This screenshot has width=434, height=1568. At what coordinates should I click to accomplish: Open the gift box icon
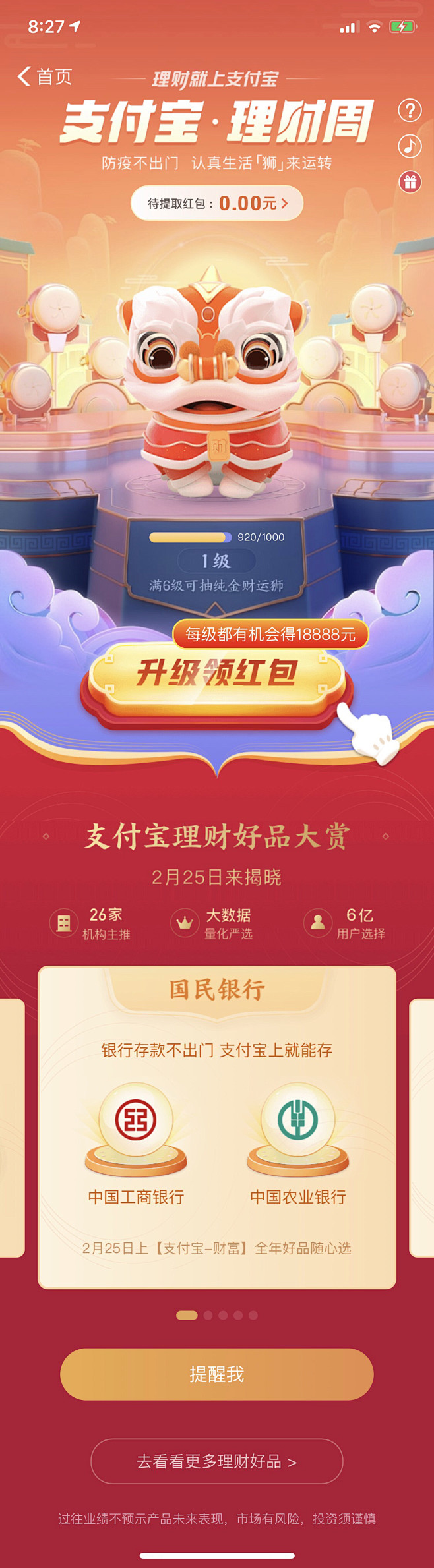(x=410, y=181)
